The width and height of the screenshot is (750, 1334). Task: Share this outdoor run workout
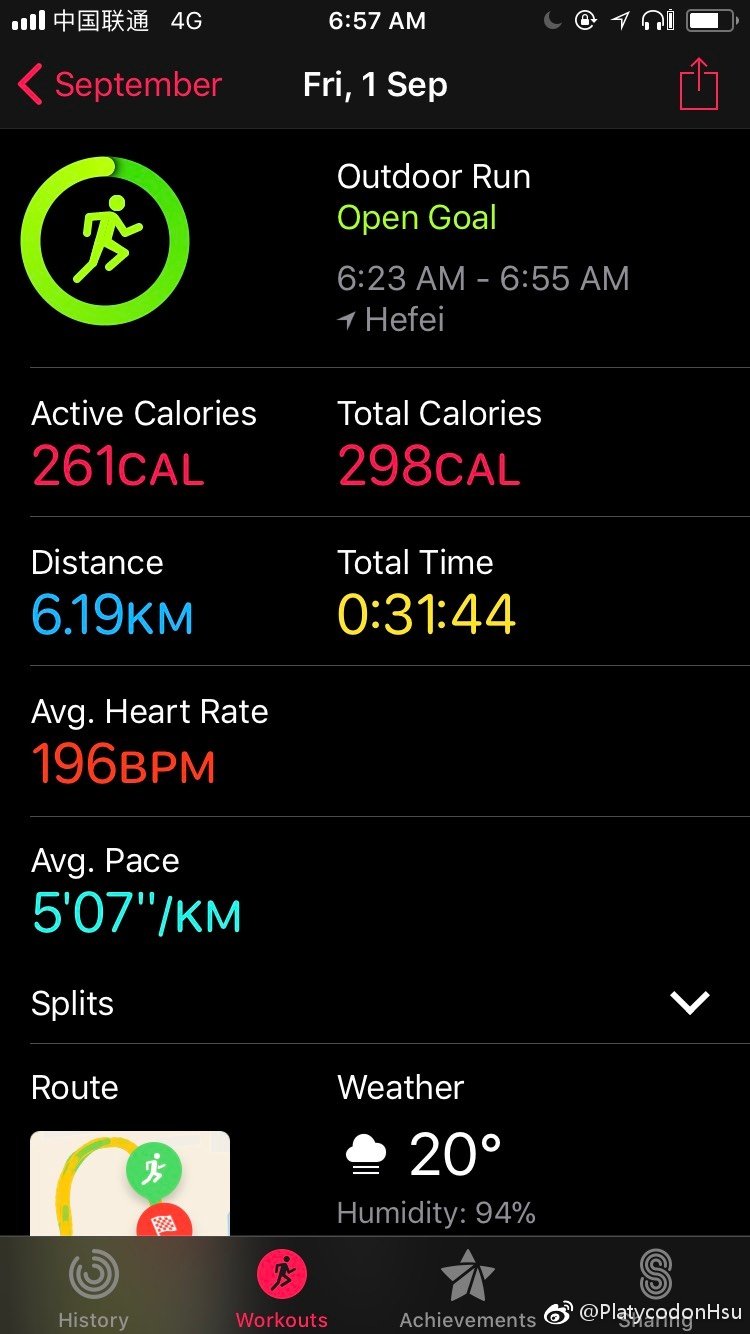coord(699,85)
